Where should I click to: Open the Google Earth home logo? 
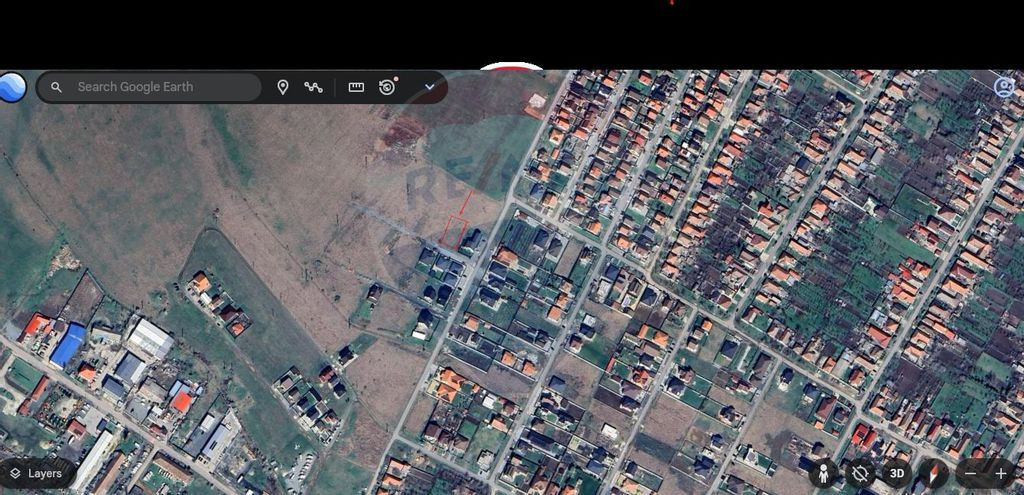click(x=12, y=87)
